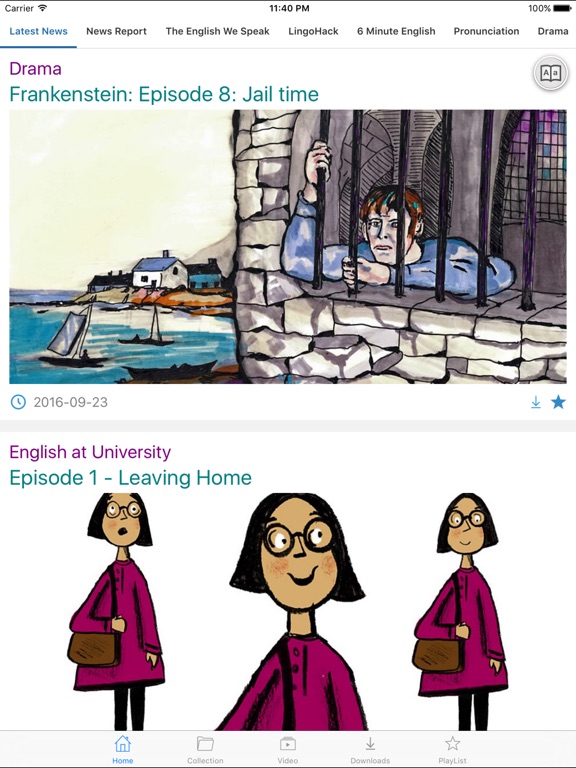Open the LingoHack tab
The height and width of the screenshot is (768, 576).
coord(313,31)
